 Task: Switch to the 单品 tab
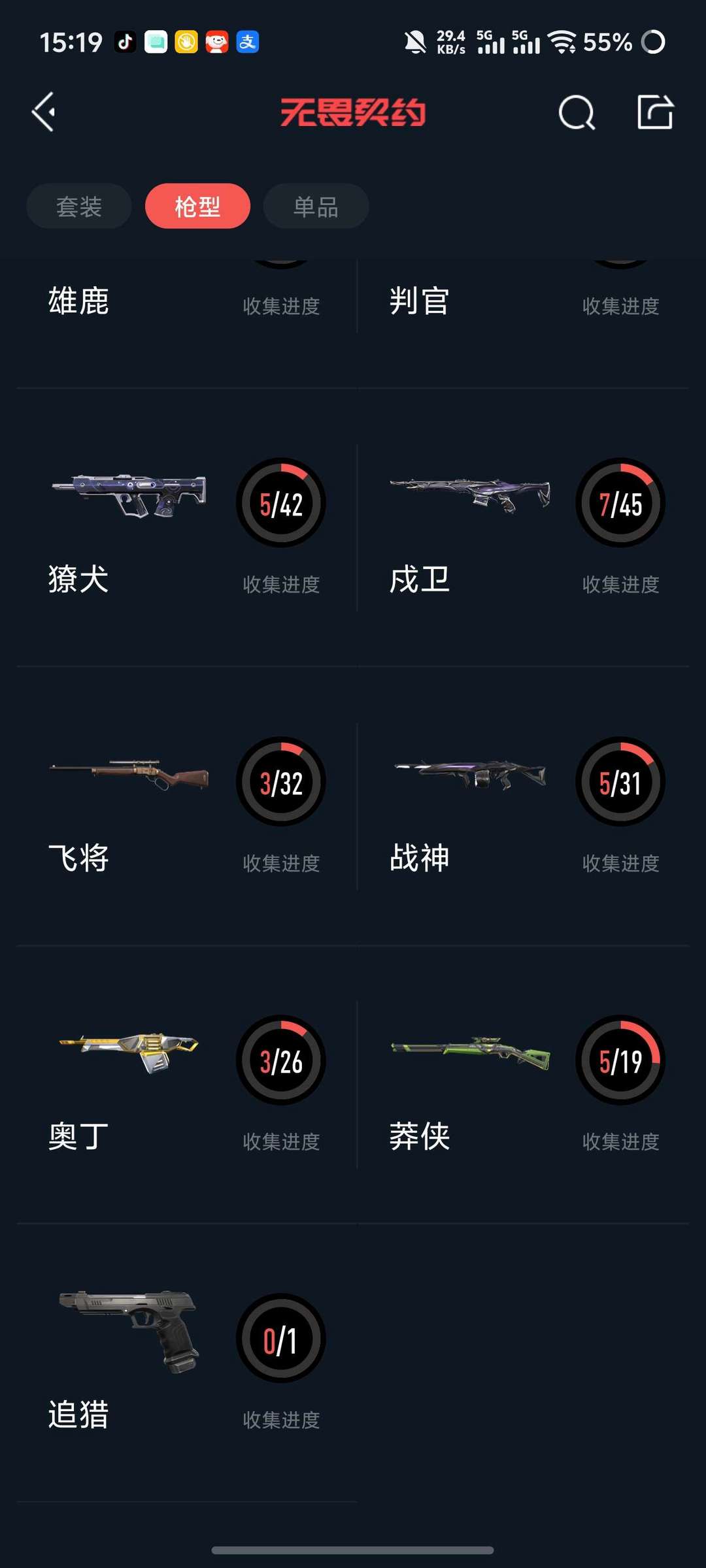tap(315, 205)
